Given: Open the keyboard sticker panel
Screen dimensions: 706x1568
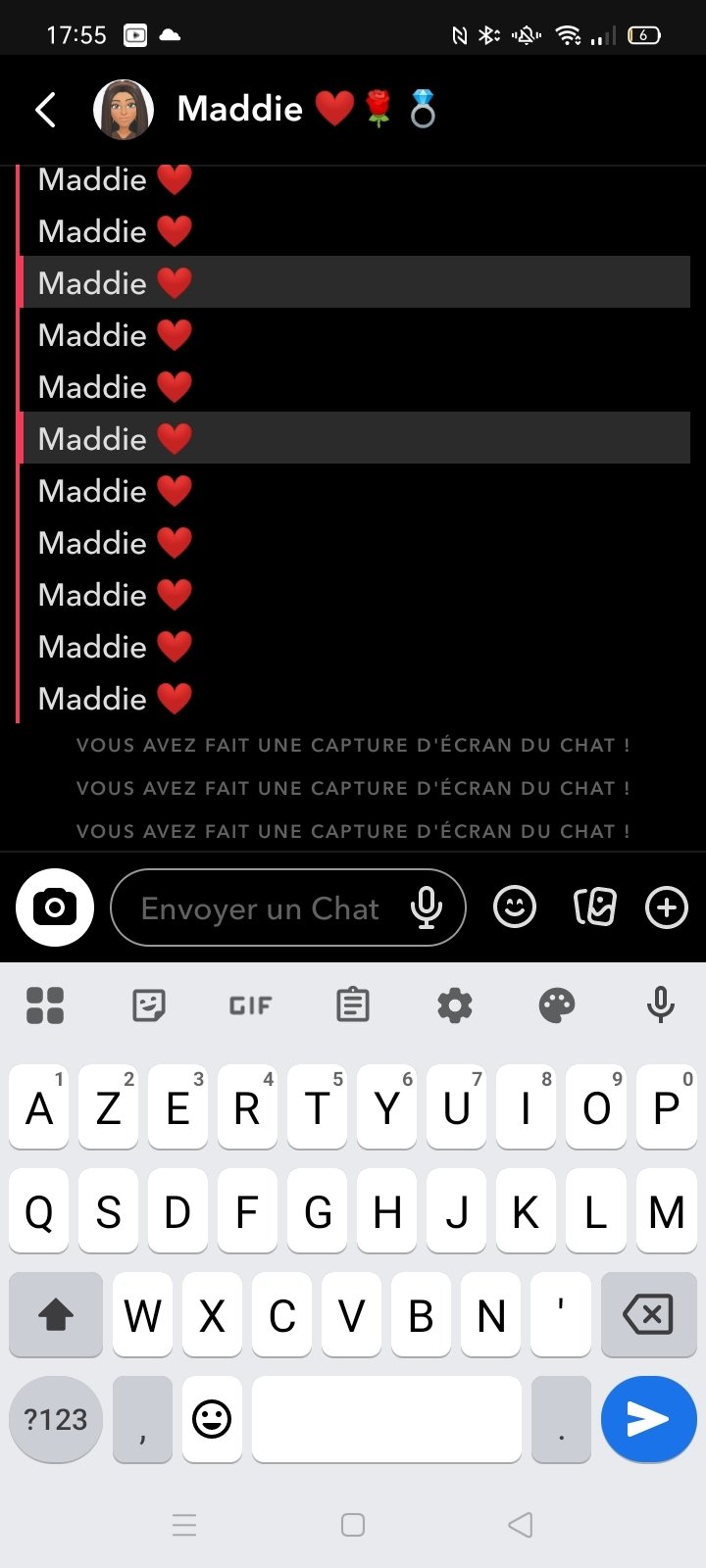Looking at the screenshot, I should 148,1005.
